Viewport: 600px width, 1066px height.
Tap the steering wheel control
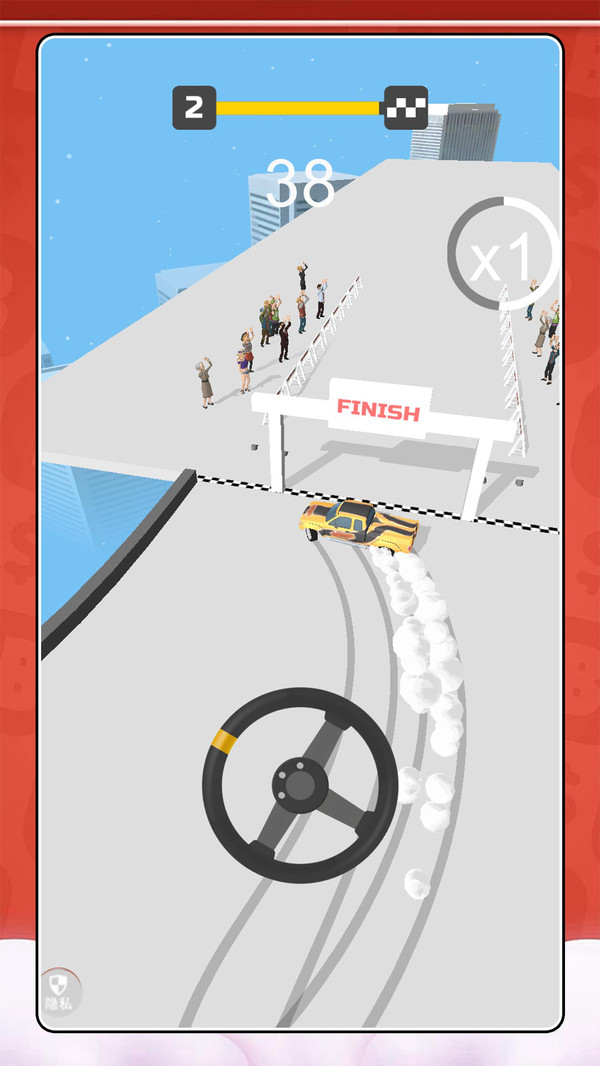[300, 785]
